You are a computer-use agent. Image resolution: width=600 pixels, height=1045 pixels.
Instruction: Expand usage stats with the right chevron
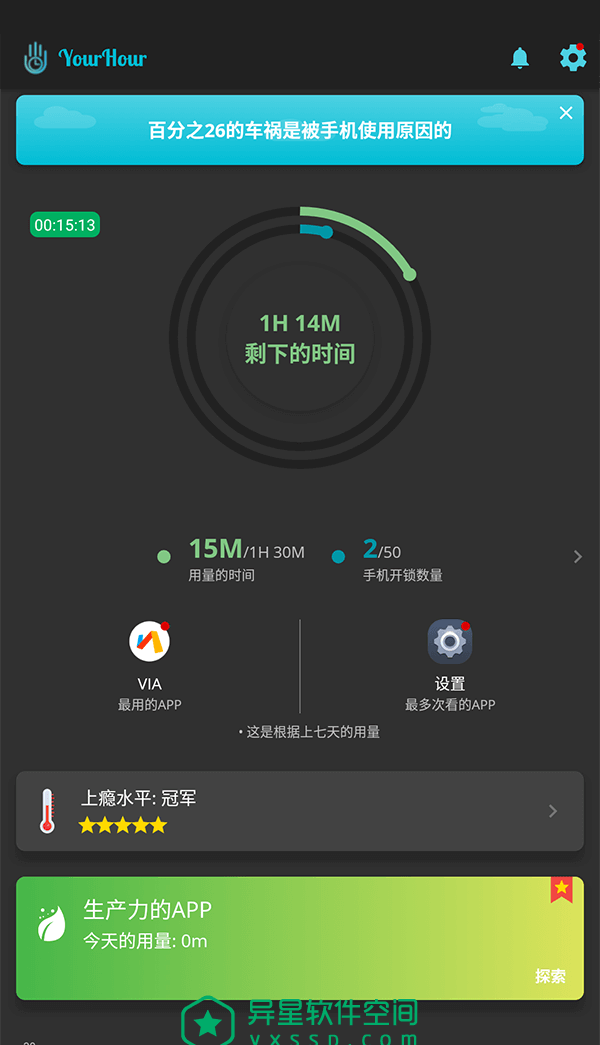(x=578, y=557)
